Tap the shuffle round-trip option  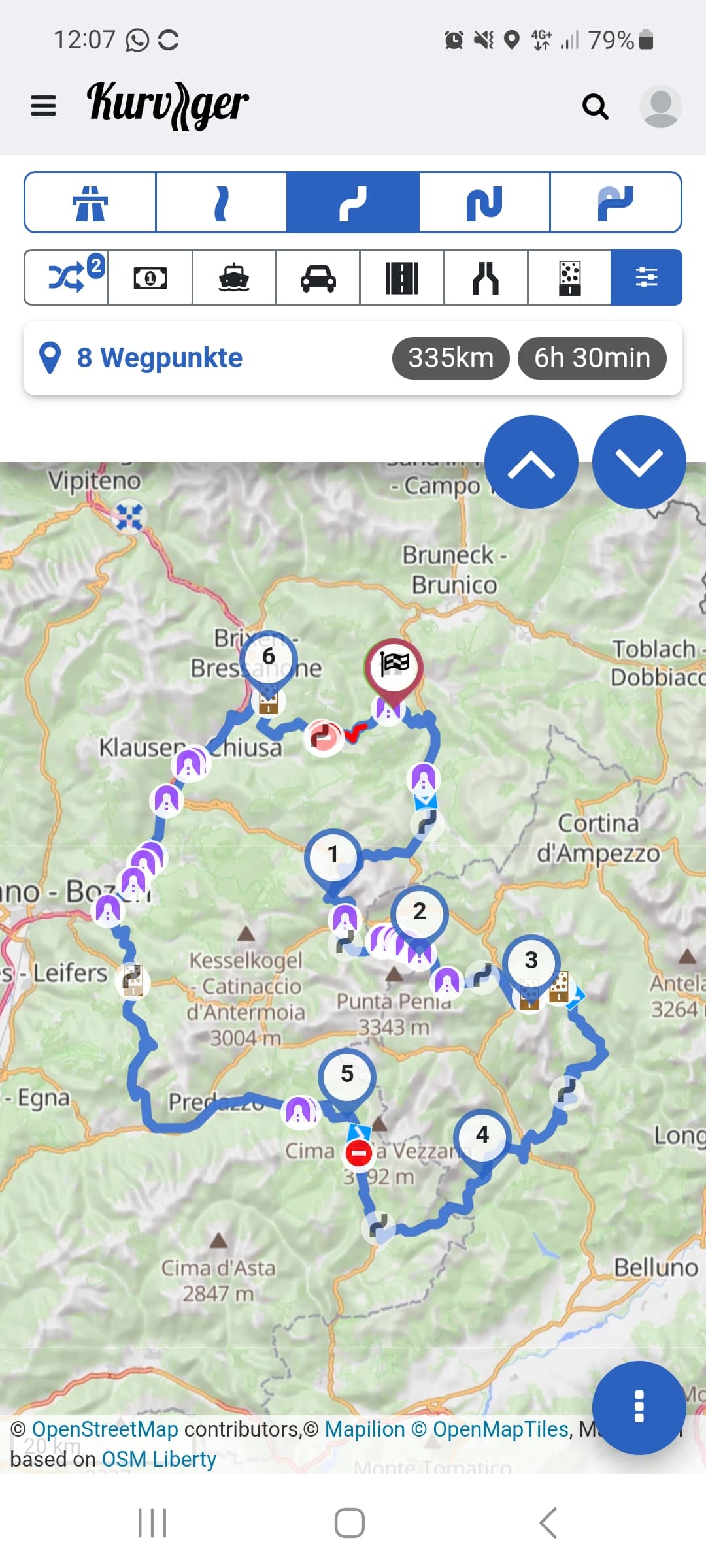click(67, 278)
